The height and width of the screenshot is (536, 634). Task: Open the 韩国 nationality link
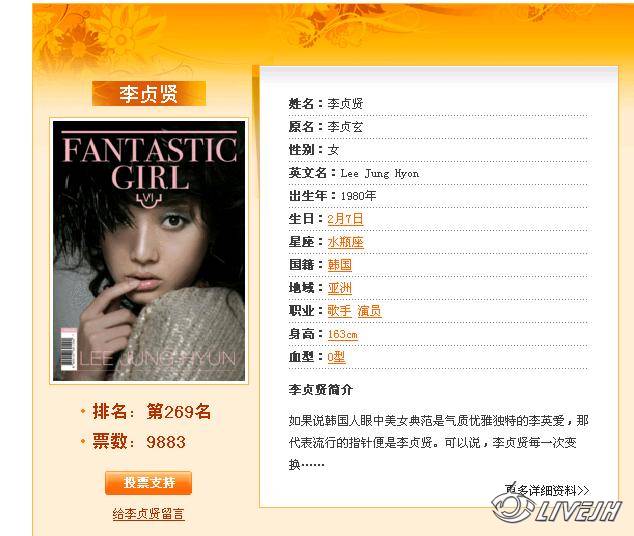pos(339,265)
